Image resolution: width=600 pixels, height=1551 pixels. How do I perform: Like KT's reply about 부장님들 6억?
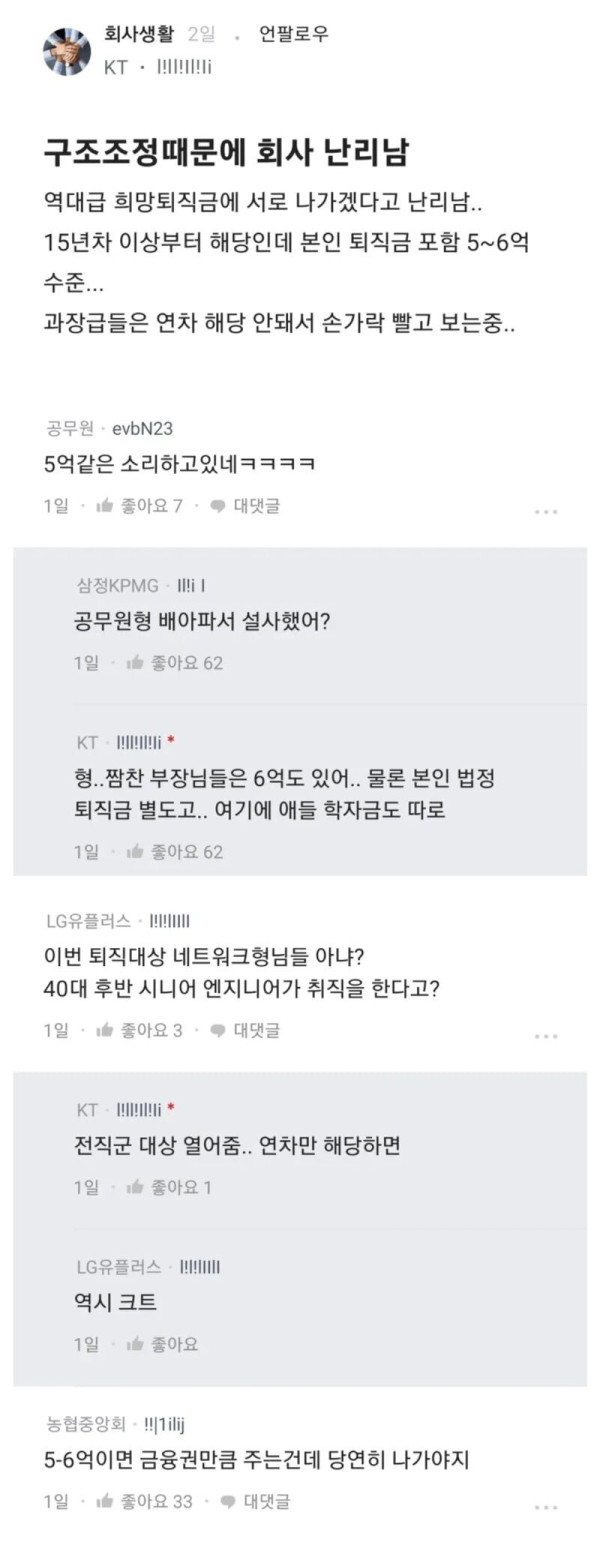click(174, 852)
